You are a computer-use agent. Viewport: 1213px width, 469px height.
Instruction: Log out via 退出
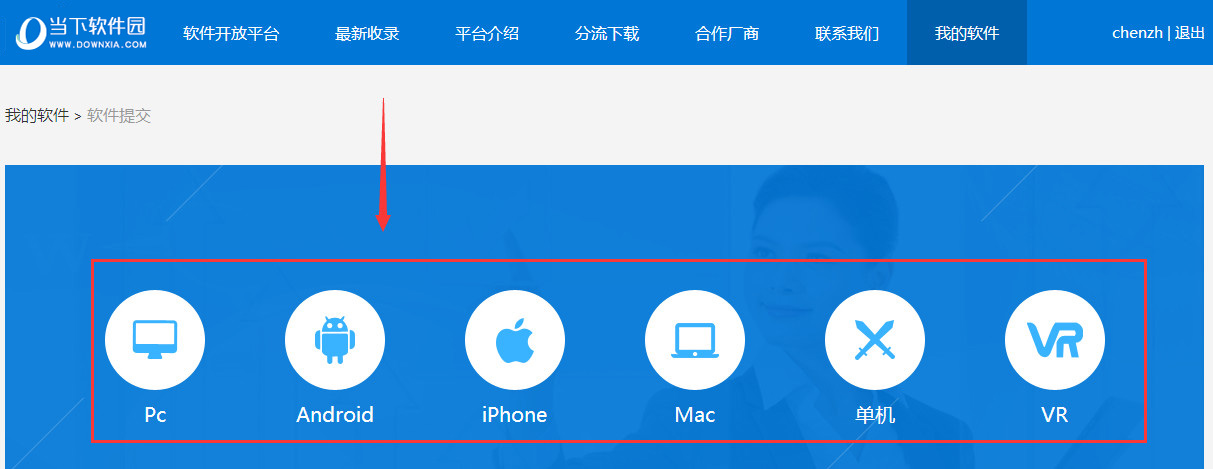tap(1190, 32)
